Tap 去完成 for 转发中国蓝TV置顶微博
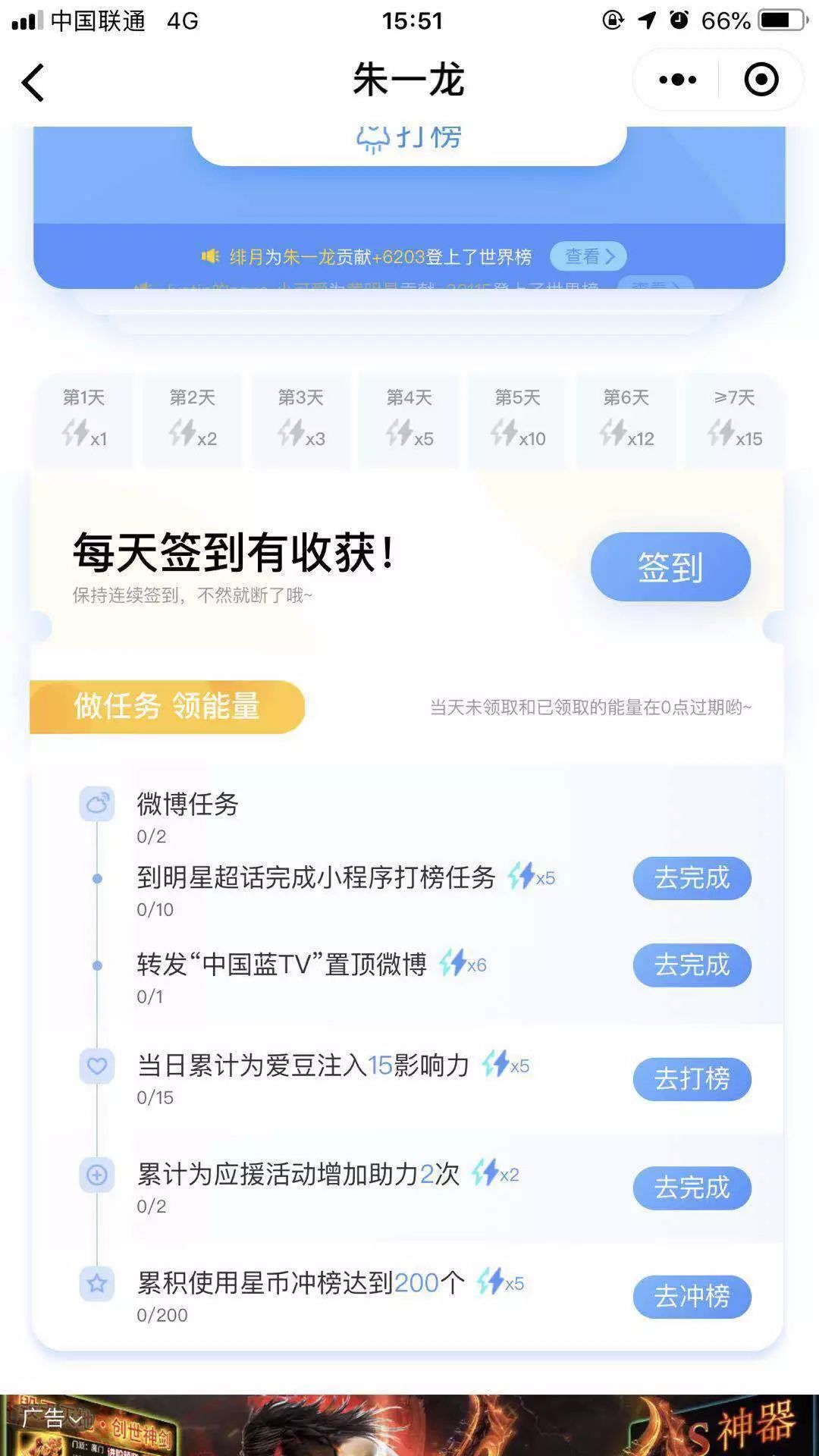 coord(692,965)
